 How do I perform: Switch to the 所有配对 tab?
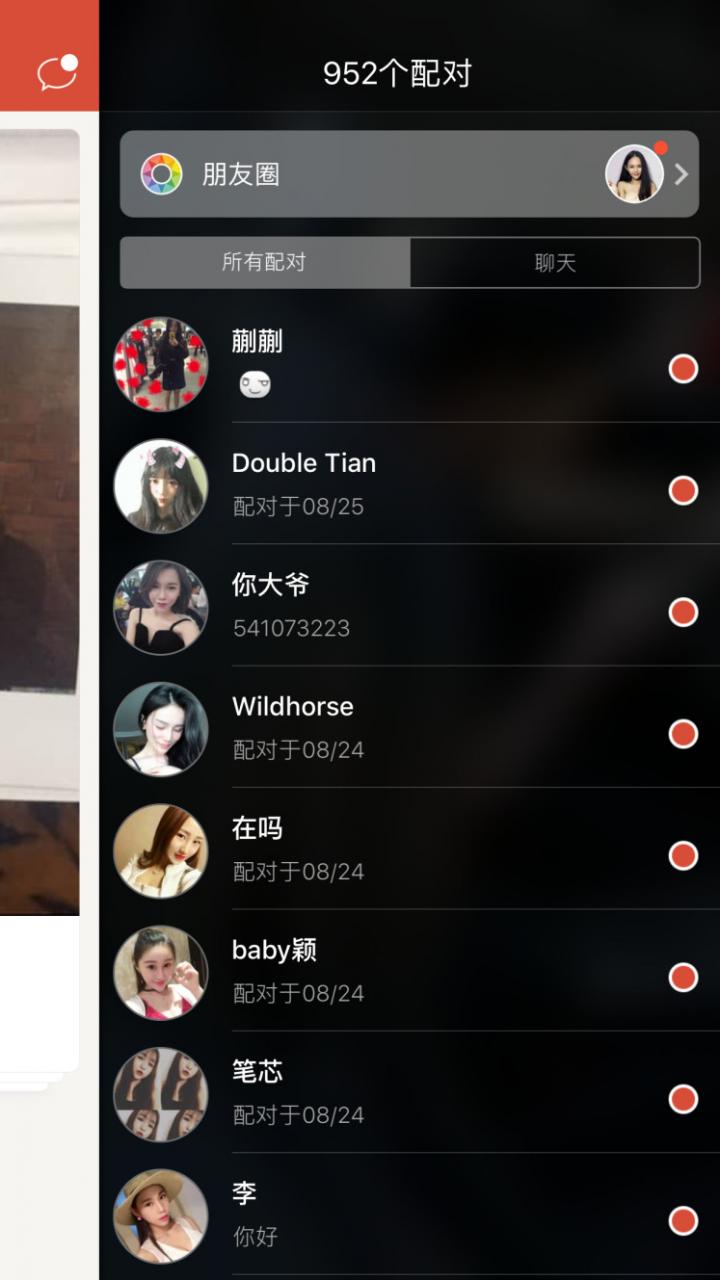point(265,263)
